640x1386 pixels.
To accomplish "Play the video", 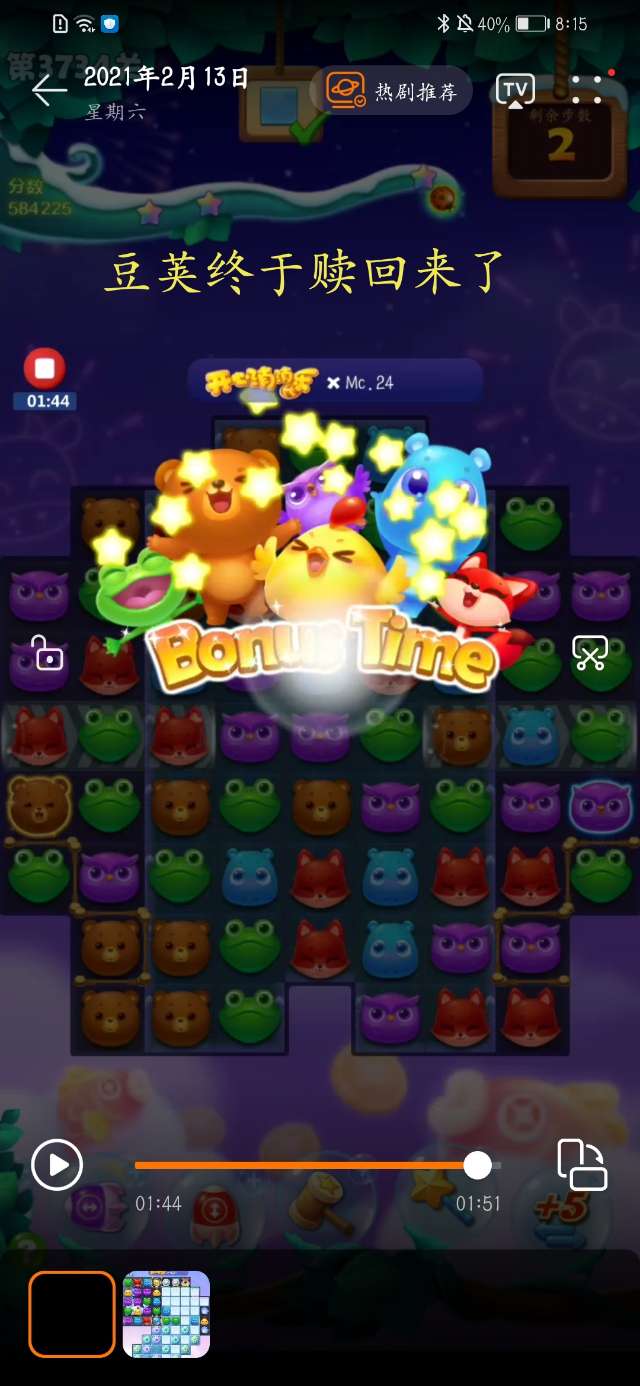I will coord(57,1165).
